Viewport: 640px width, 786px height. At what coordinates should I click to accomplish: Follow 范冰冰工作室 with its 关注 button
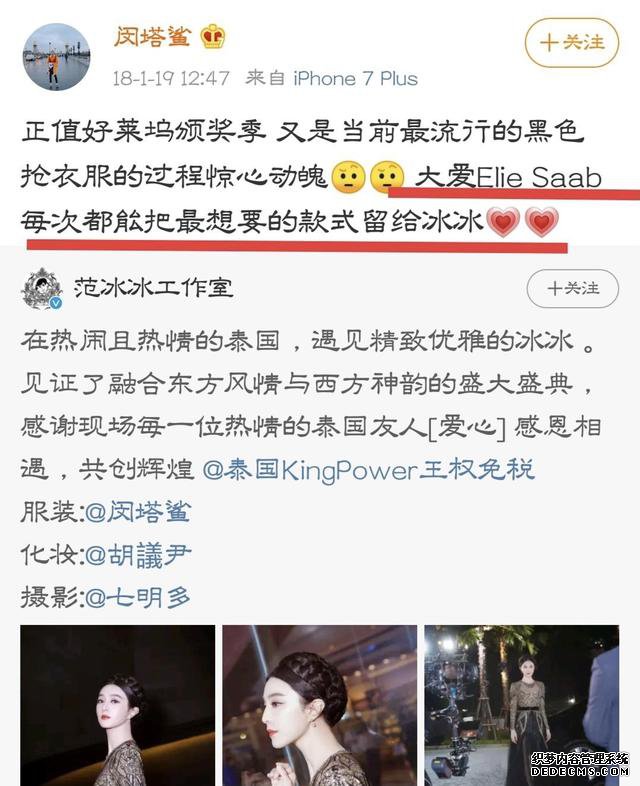click(572, 288)
